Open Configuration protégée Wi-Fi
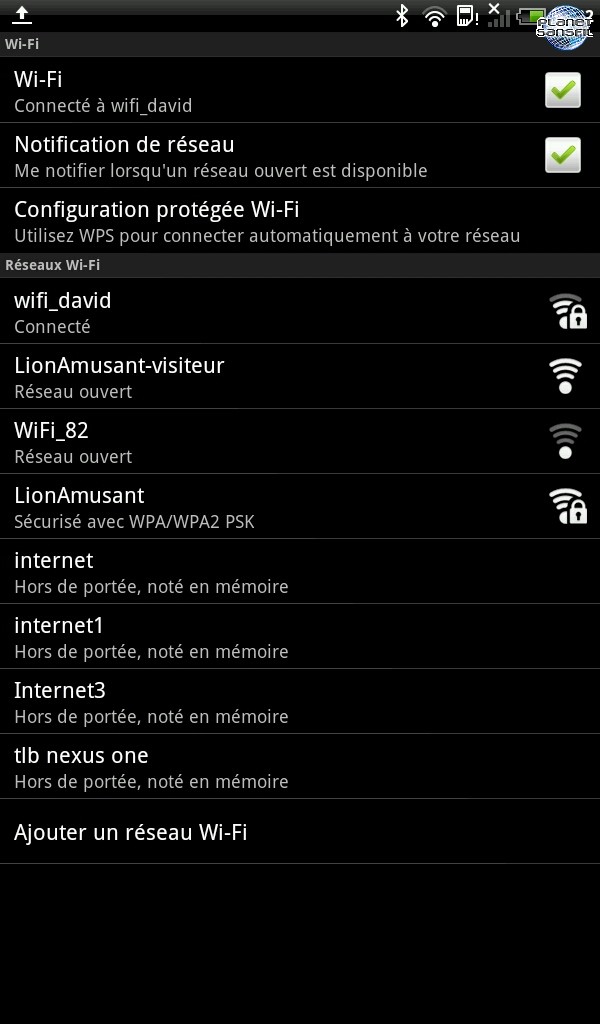This screenshot has height=1024, width=600. point(300,221)
